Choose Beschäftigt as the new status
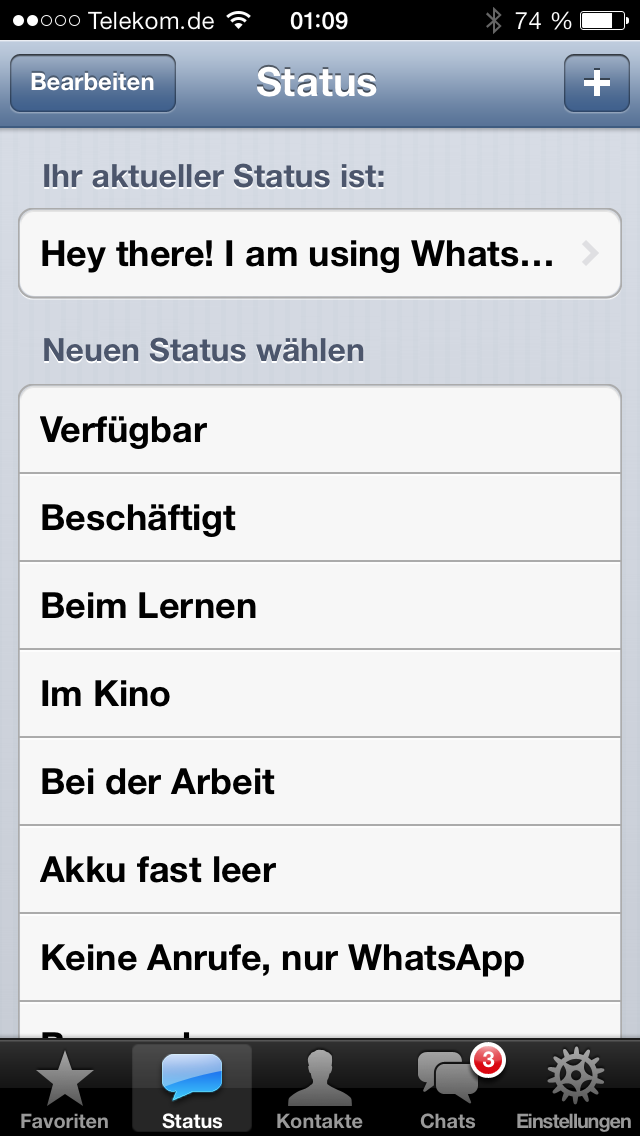This screenshot has height=1136, width=640. [320, 517]
